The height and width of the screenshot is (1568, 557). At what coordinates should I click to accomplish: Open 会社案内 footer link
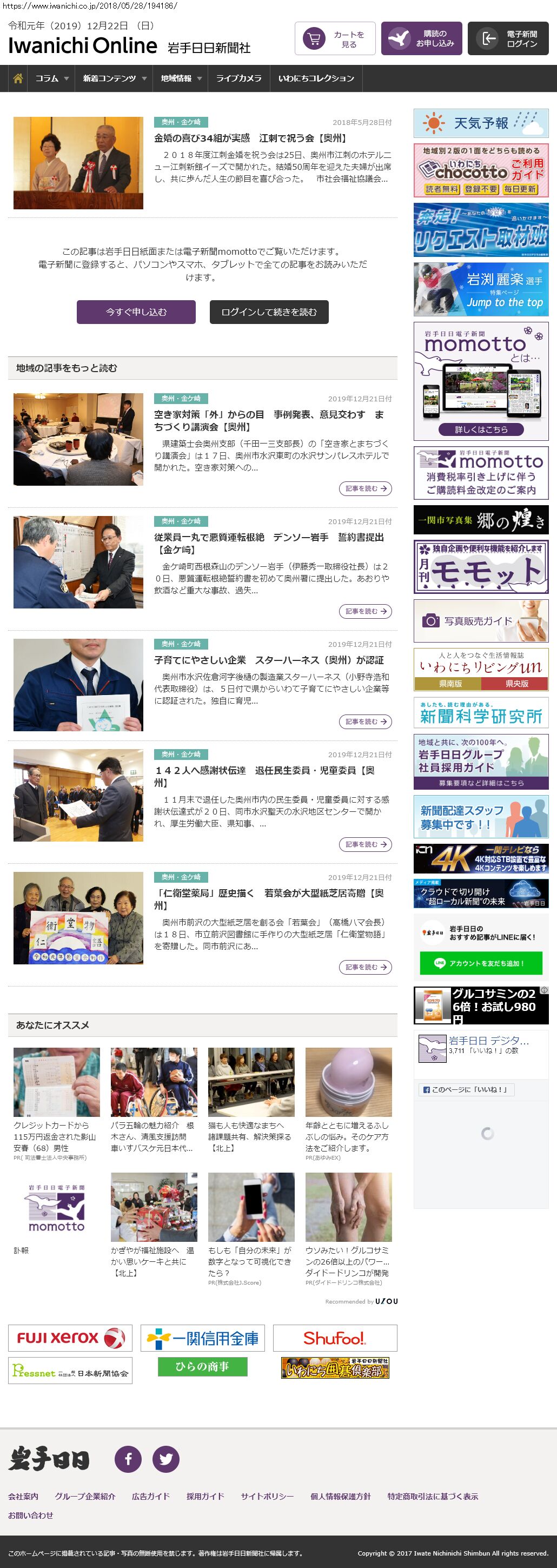click(x=23, y=1496)
